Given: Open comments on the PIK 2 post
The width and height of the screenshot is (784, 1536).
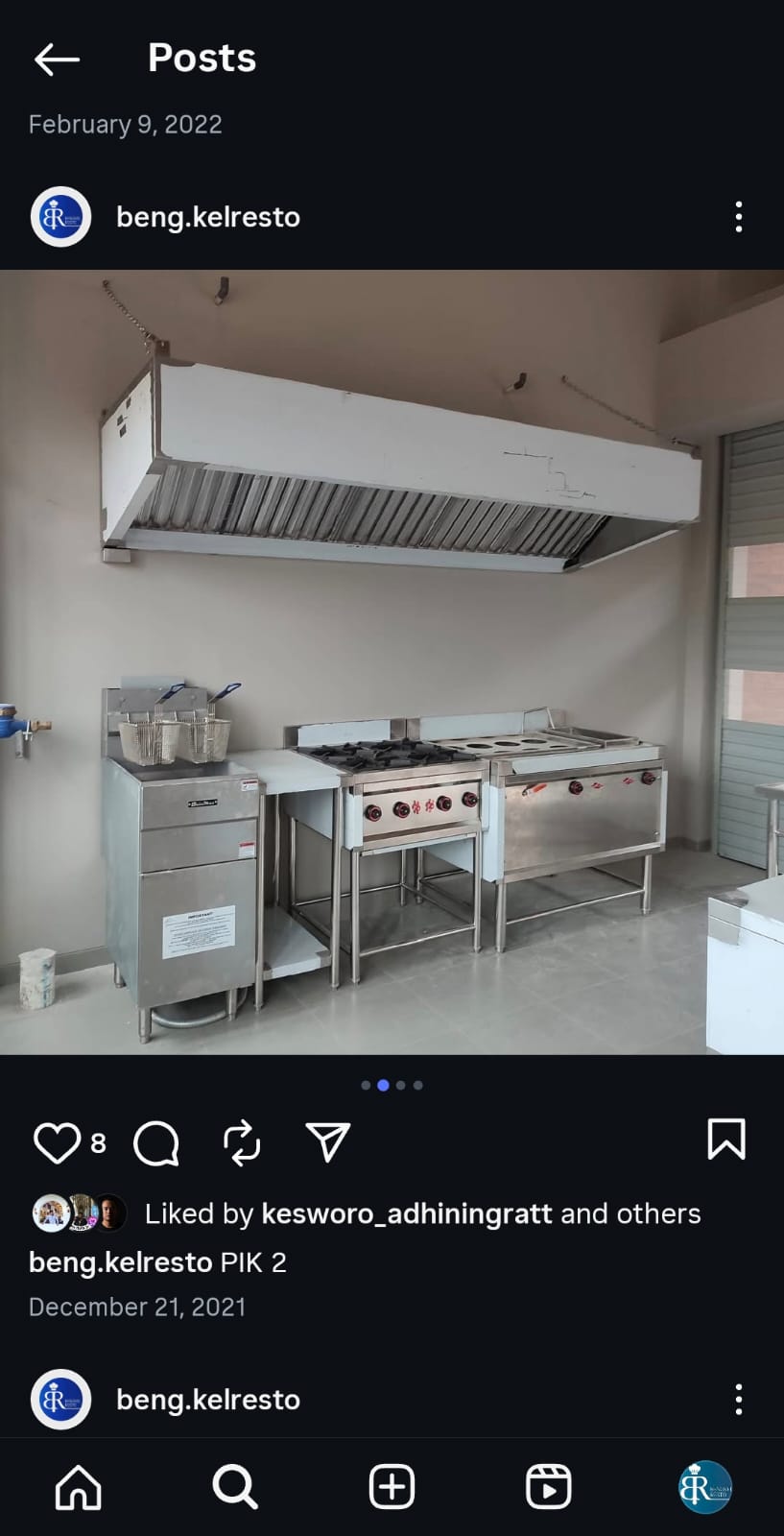Looking at the screenshot, I should [155, 1142].
